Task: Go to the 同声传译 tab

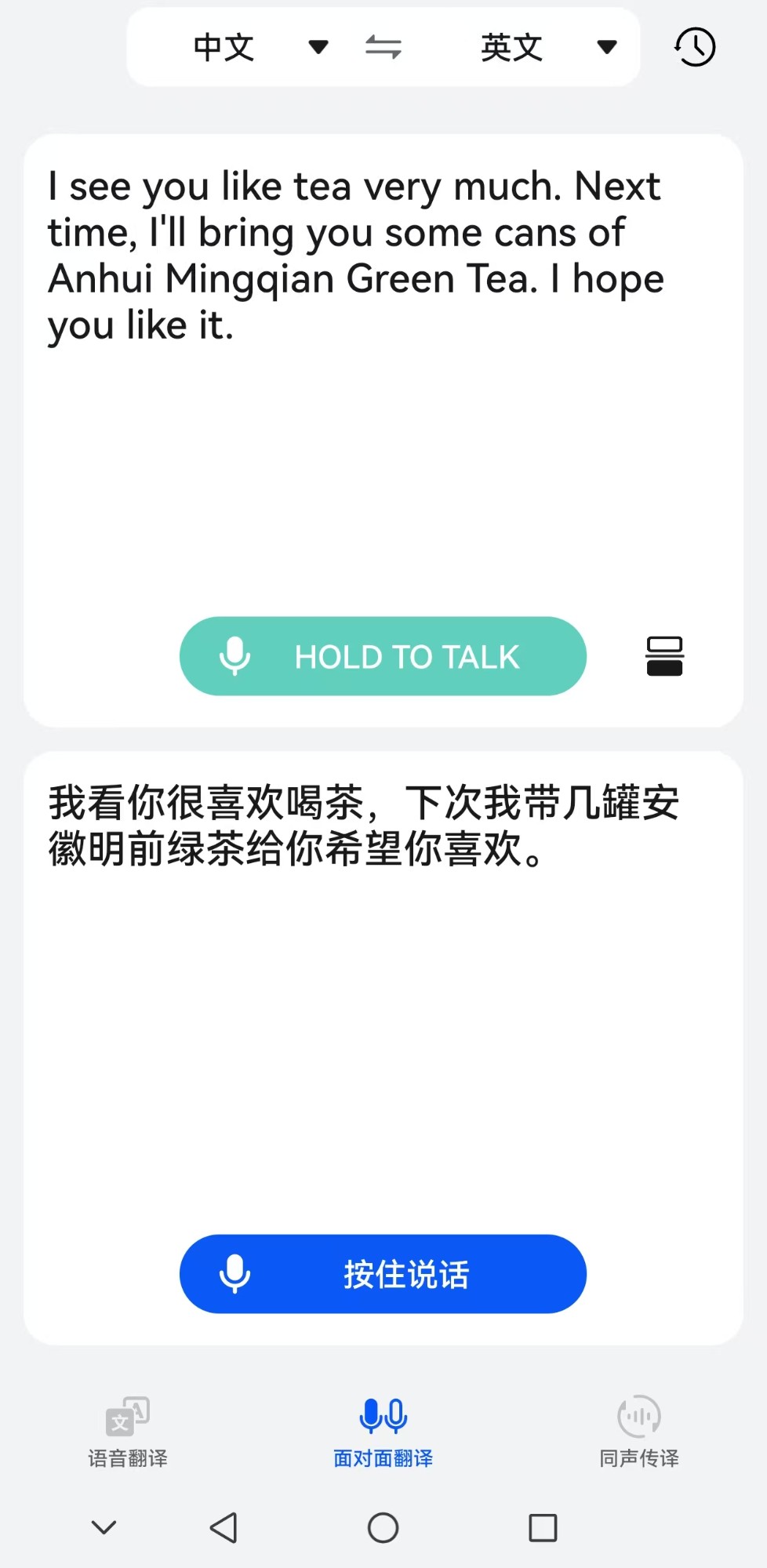Action: coord(639,1432)
